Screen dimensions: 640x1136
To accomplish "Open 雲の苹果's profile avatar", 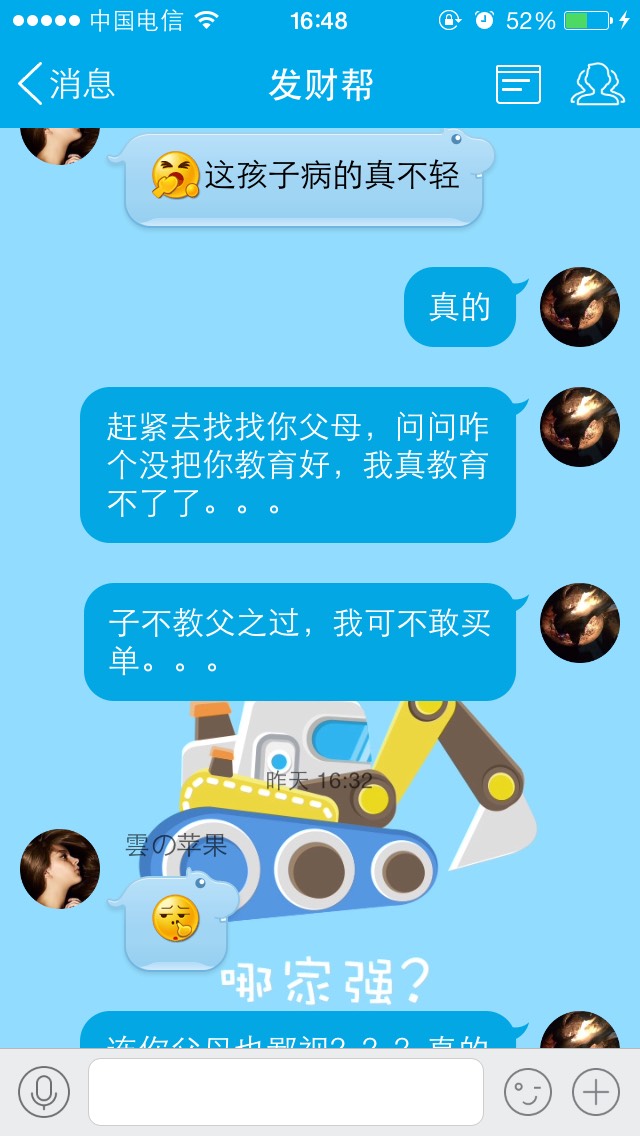I will point(60,868).
